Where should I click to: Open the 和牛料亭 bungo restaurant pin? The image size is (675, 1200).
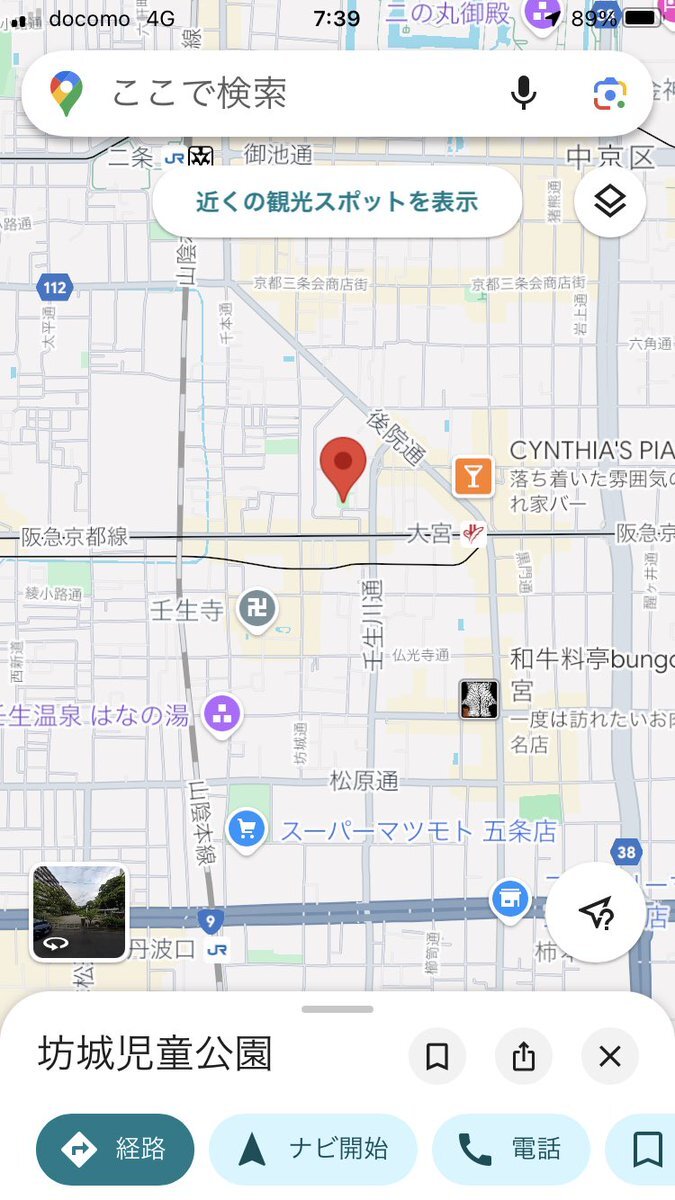pyautogui.click(x=479, y=699)
